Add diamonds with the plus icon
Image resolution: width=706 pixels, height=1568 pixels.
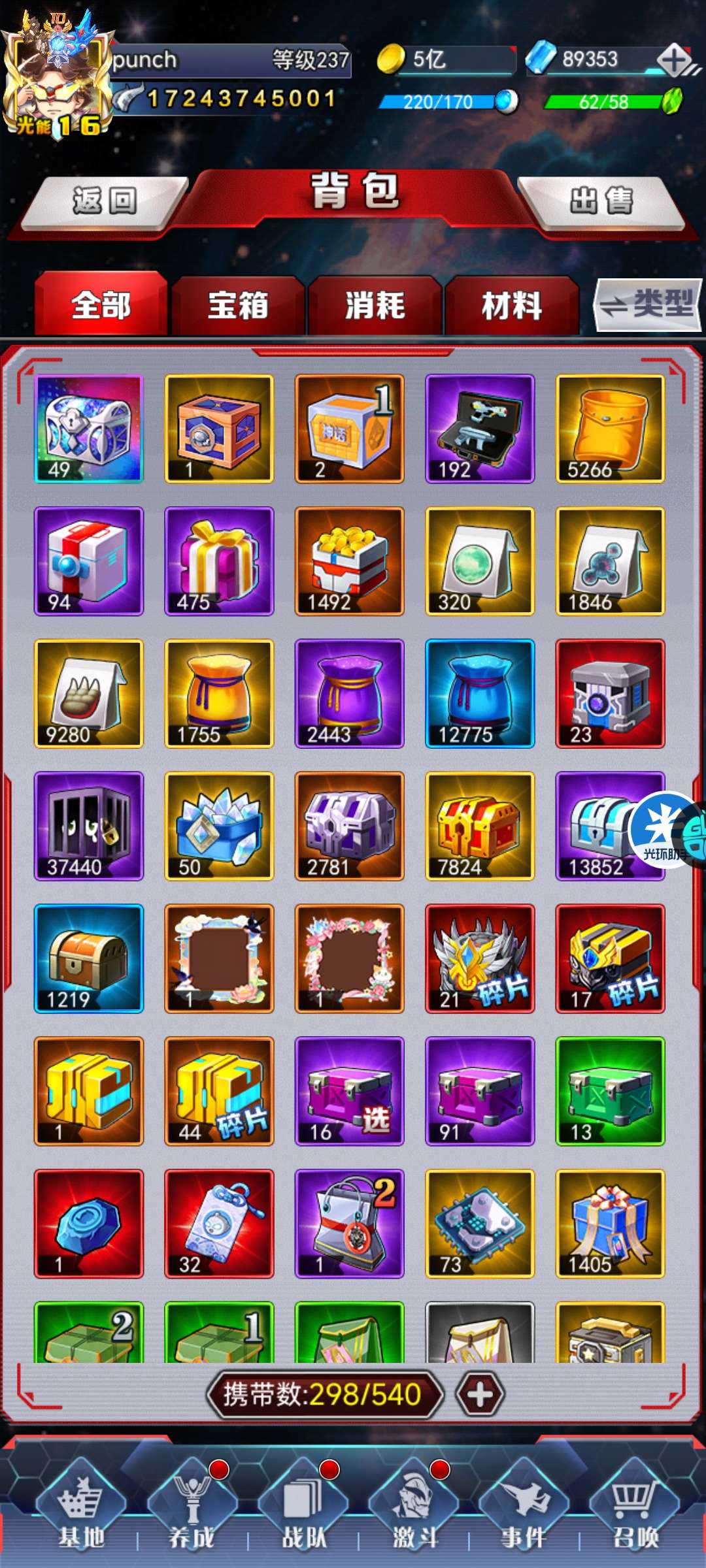[x=675, y=60]
